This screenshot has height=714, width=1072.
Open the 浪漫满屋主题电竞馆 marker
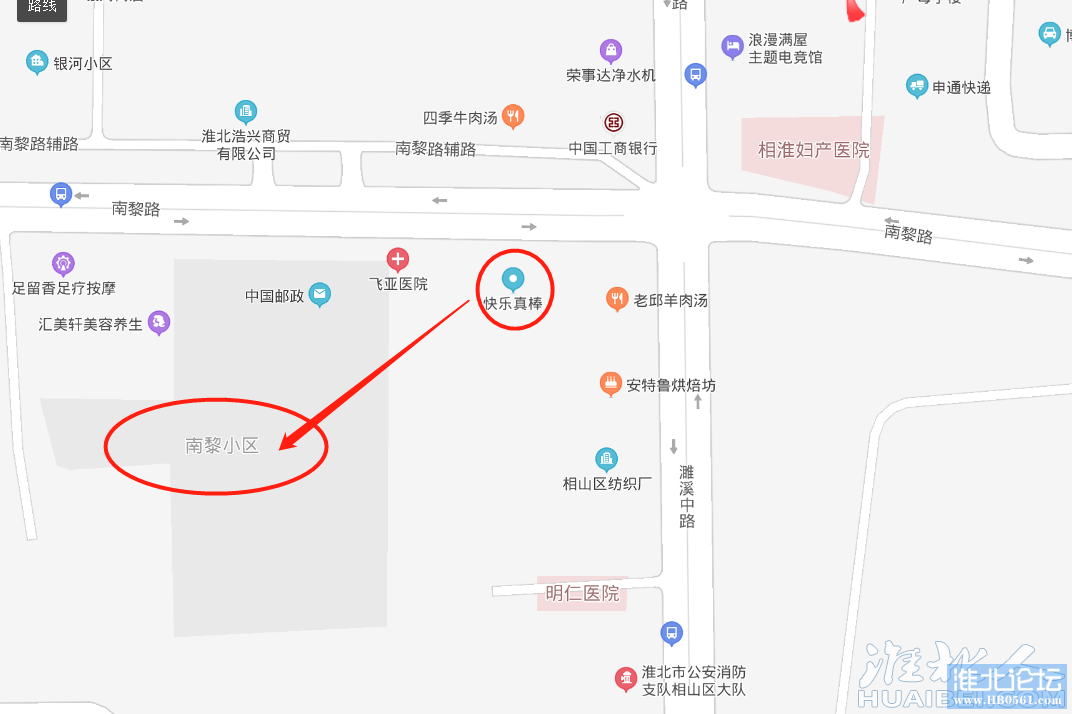pos(733,46)
